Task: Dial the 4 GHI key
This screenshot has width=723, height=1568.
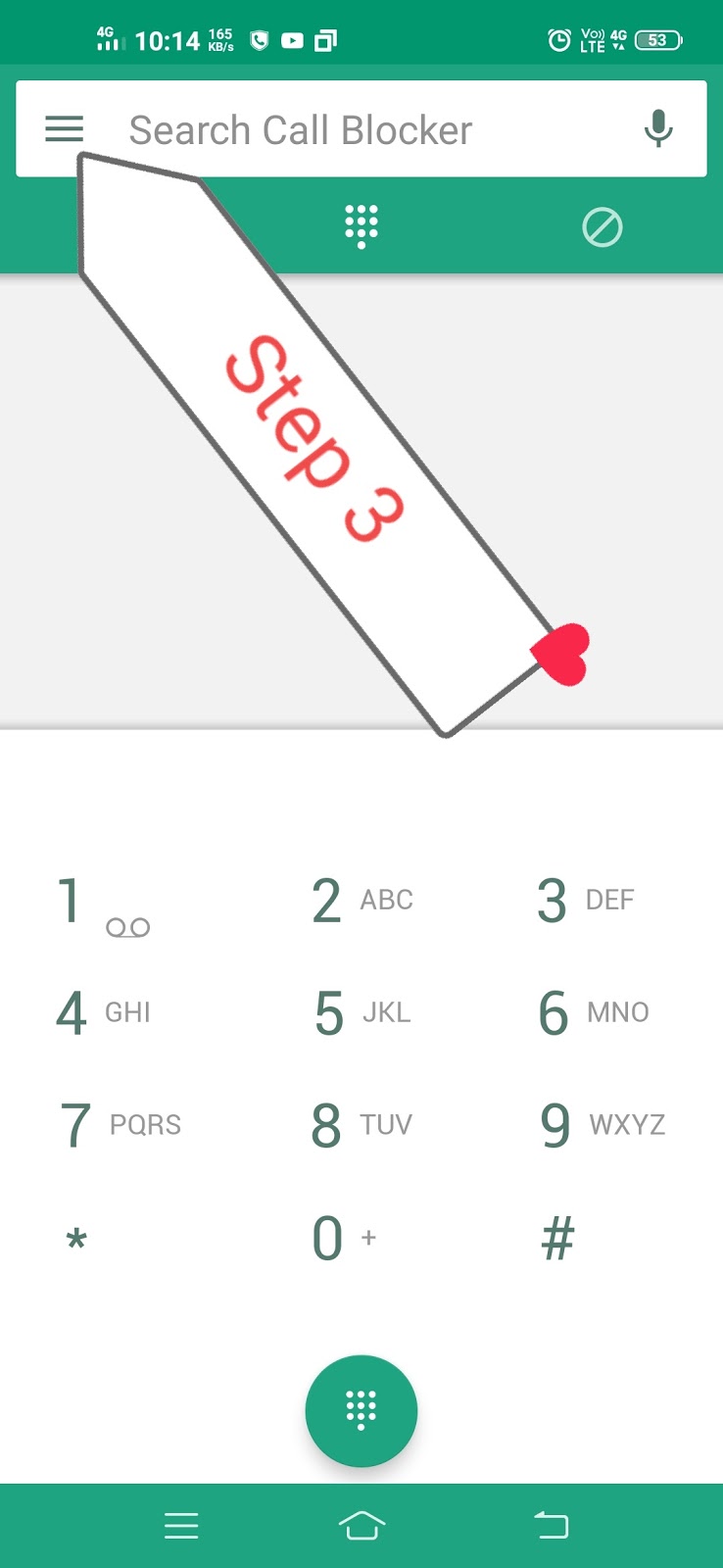Action: 102,1012
